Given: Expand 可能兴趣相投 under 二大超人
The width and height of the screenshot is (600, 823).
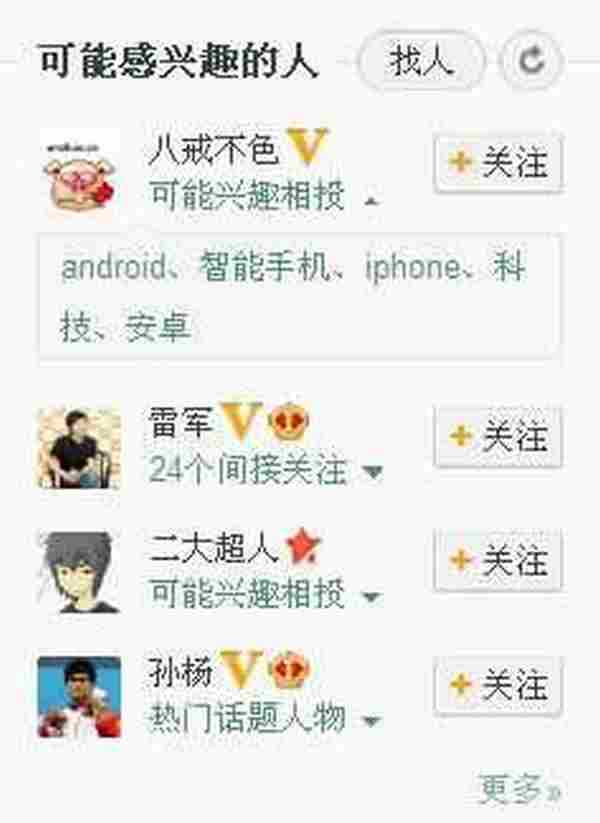Looking at the screenshot, I should tap(372, 597).
